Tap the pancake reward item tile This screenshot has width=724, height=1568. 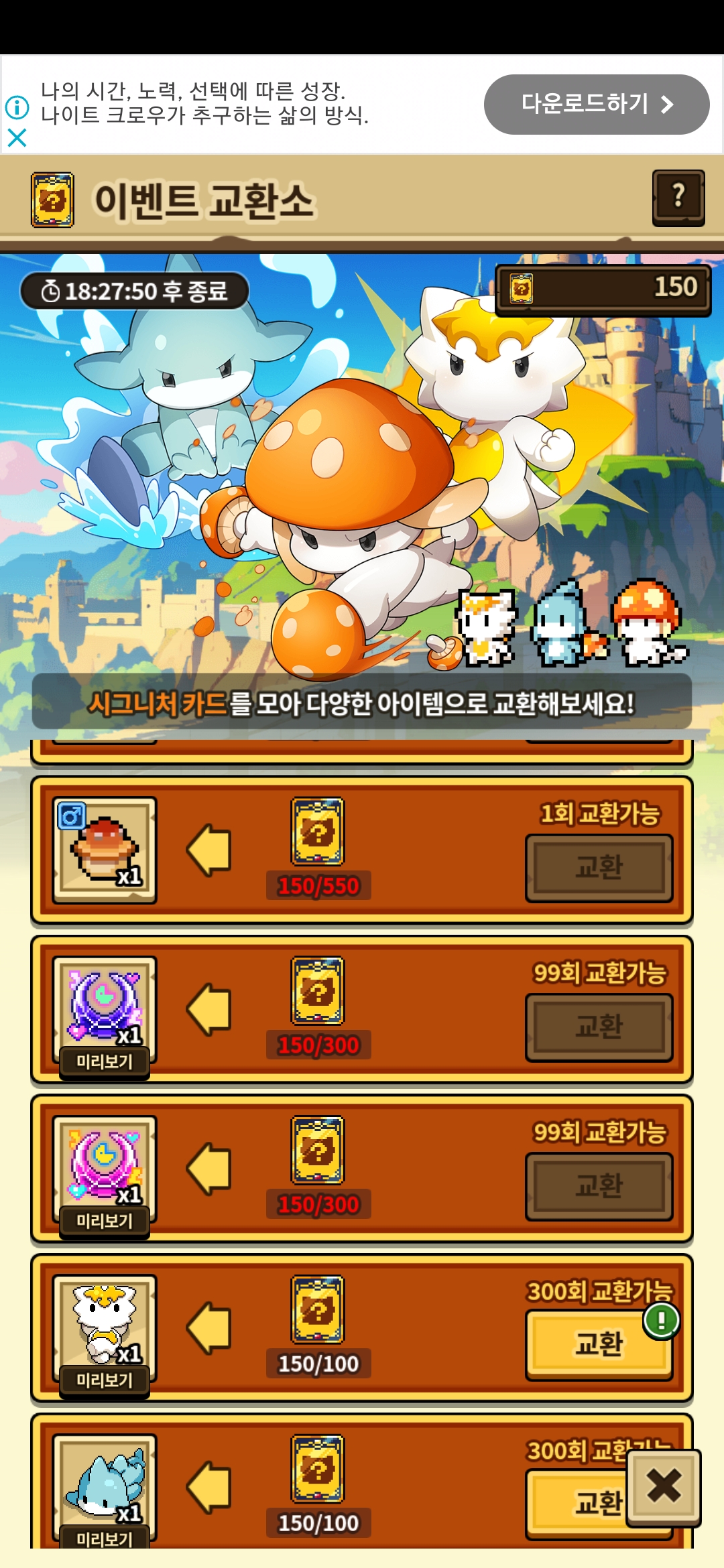click(105, 850)
